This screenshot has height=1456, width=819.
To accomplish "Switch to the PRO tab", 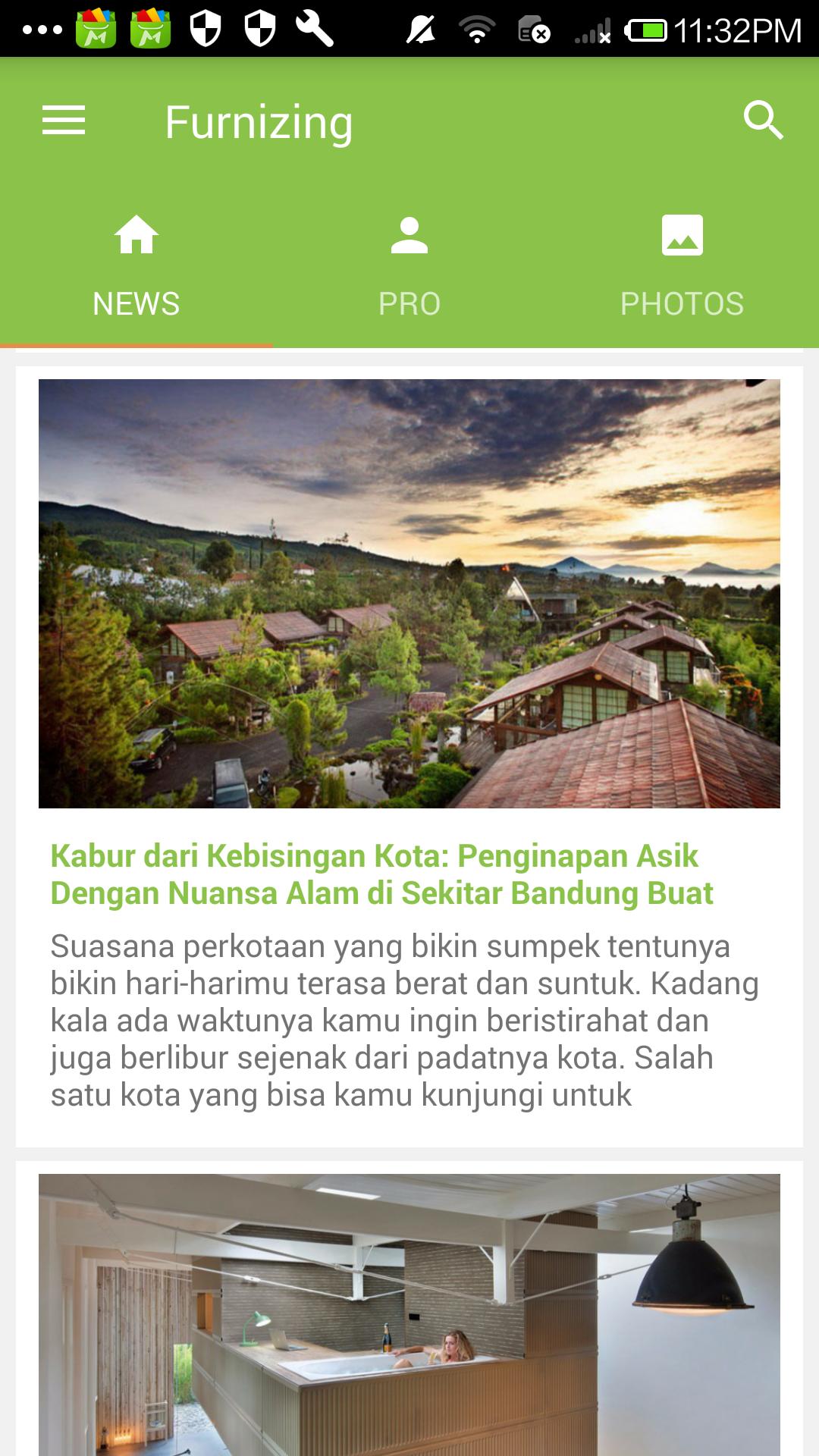I will [409, 265].
